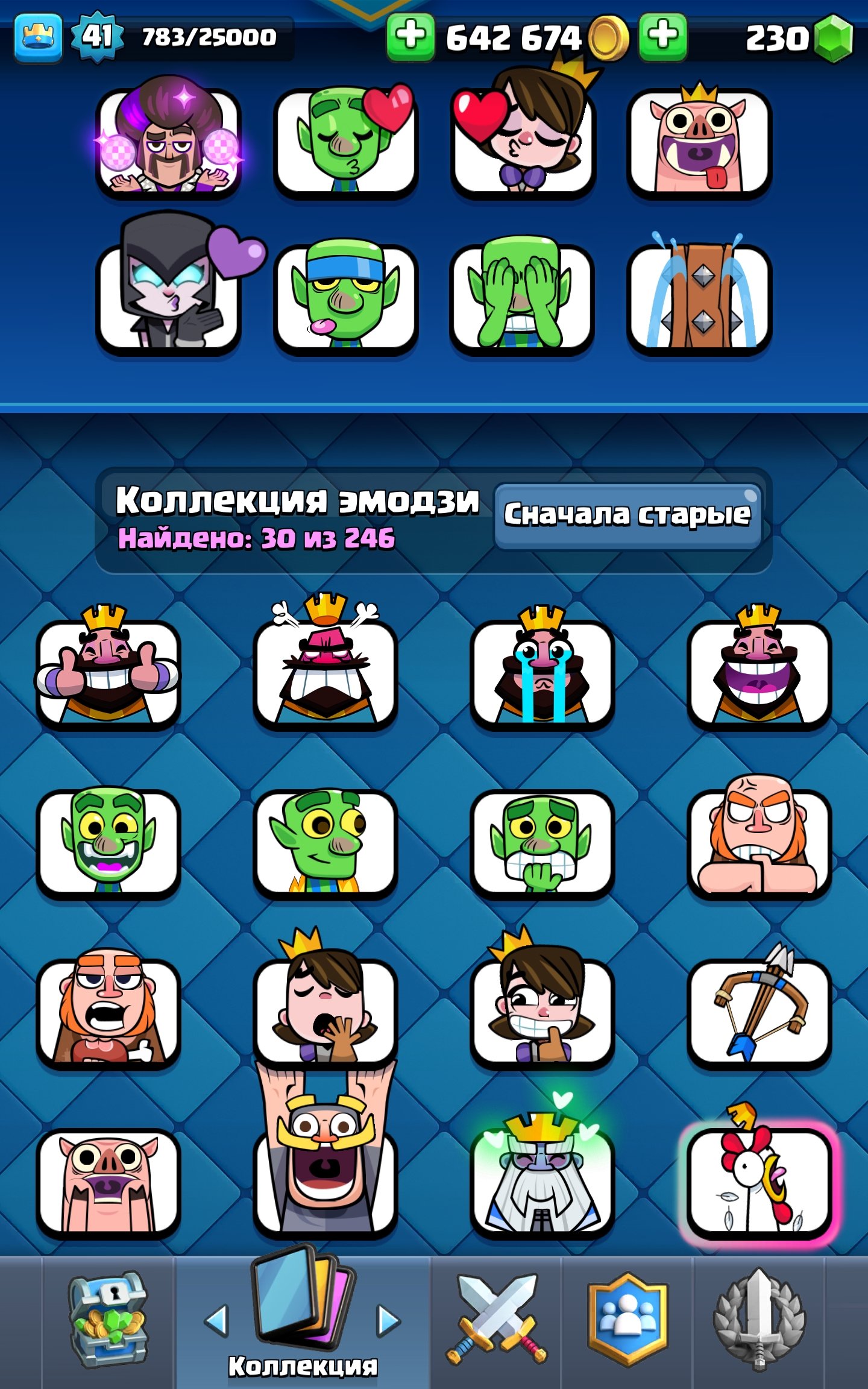The width and height of the screenshot is (868, 1389).
Task: Open the player level crown icon
Action: pyautogui.click(x=39, y=37)
